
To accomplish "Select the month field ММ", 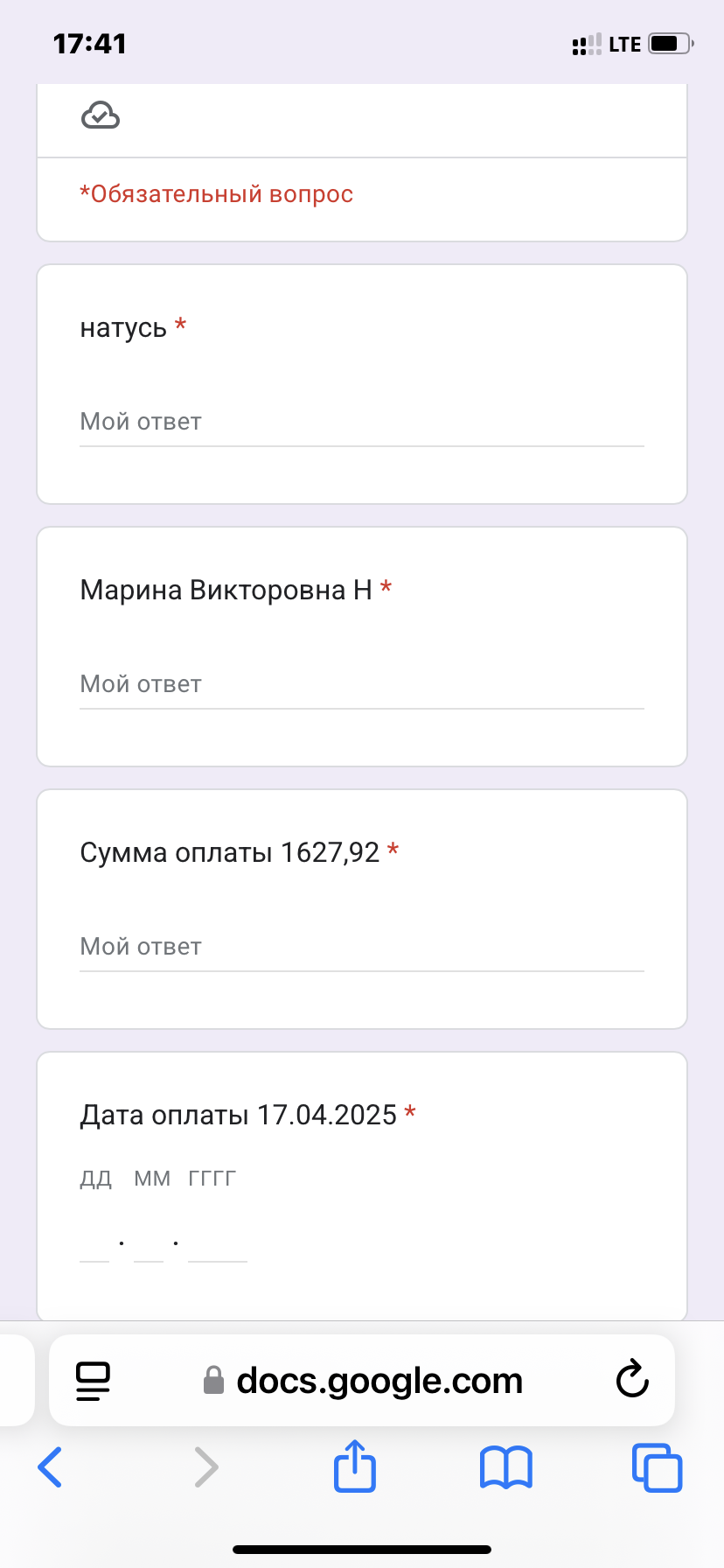I will [149, 1242].
